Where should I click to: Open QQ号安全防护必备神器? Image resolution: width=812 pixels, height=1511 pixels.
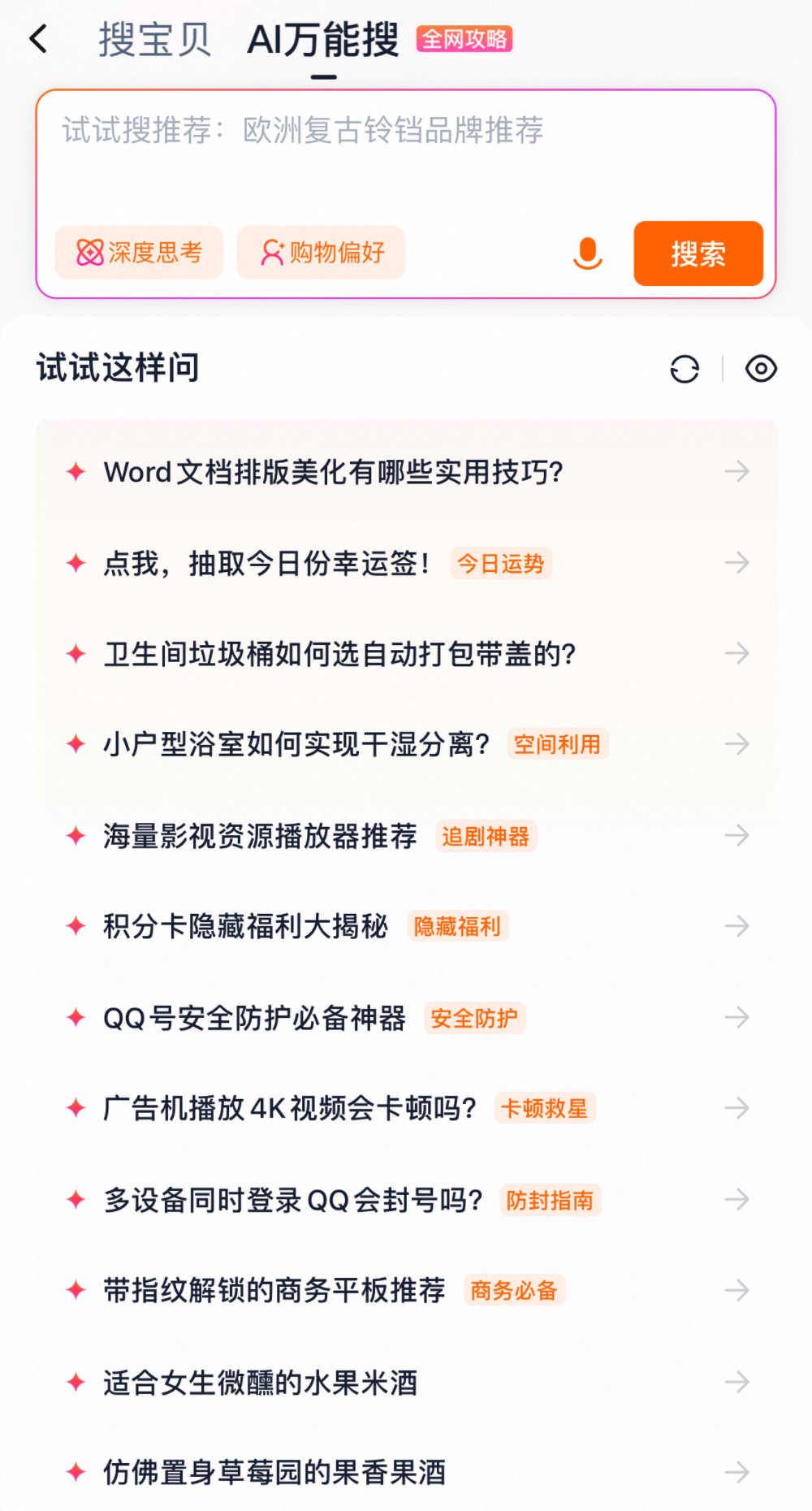coord(407,1017)
